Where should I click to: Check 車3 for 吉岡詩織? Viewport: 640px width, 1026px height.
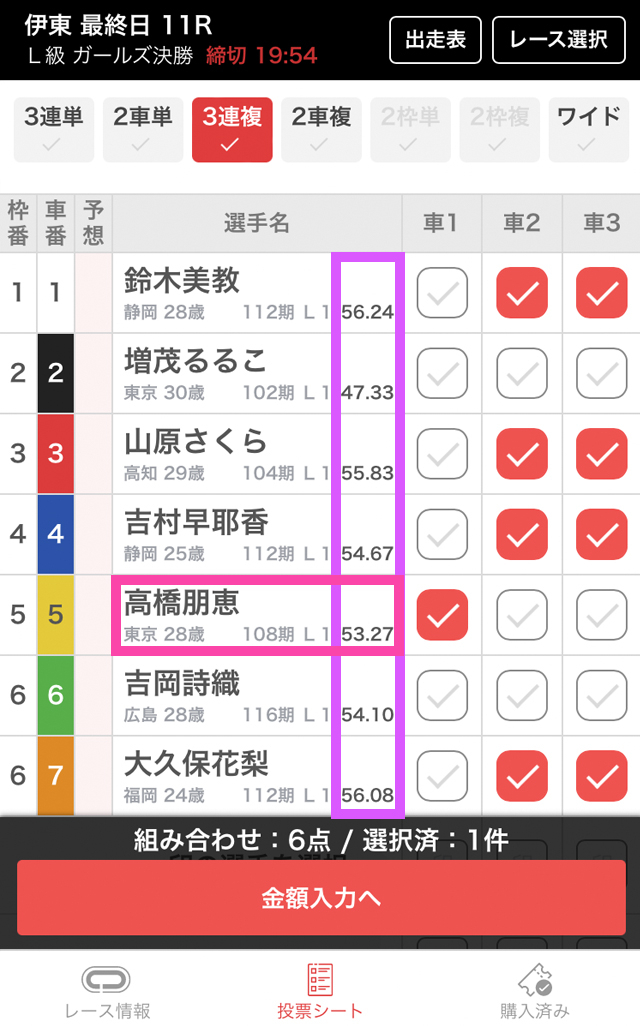(601, 696)
